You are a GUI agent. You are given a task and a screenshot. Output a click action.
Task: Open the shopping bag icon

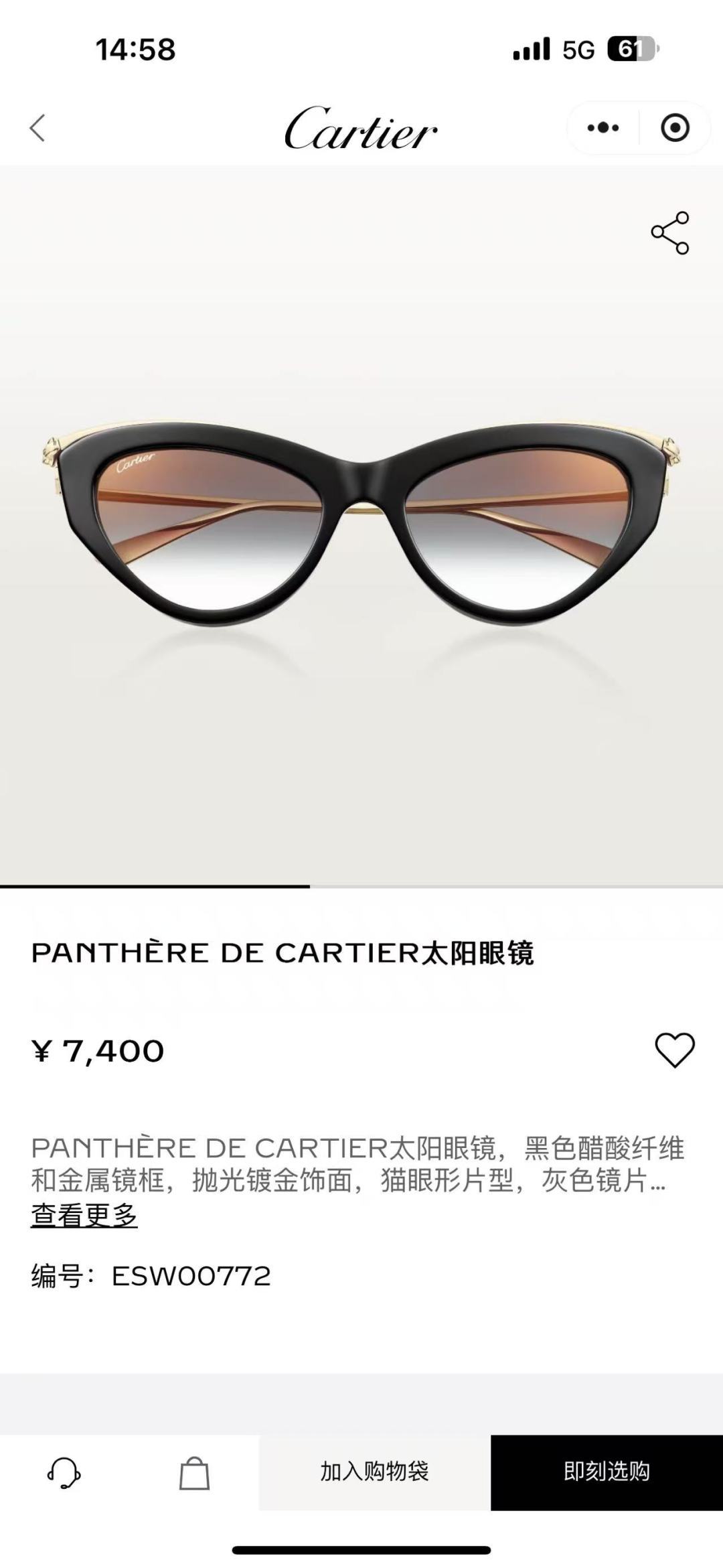(x=194, y=1473)
